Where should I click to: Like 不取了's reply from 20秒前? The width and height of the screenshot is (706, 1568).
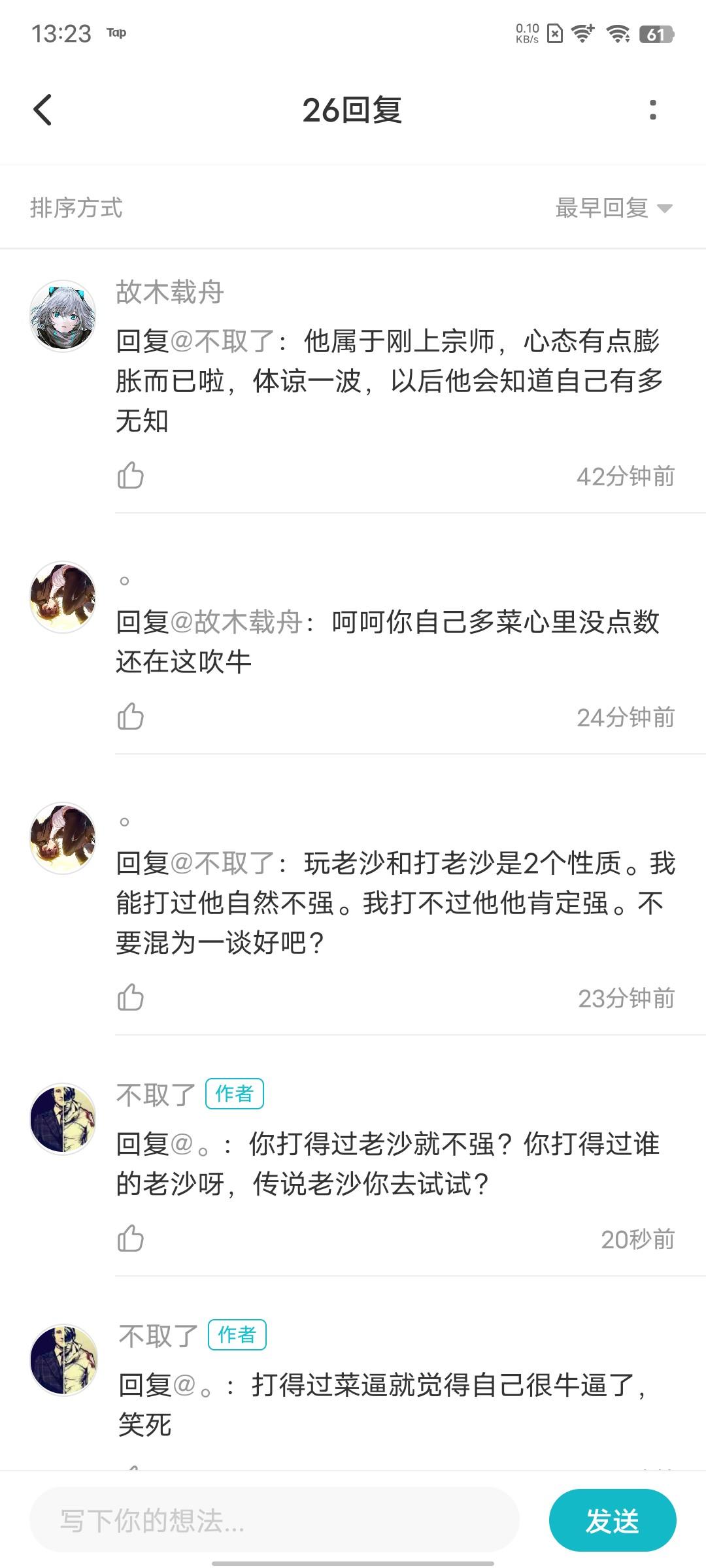(130, 1238)
